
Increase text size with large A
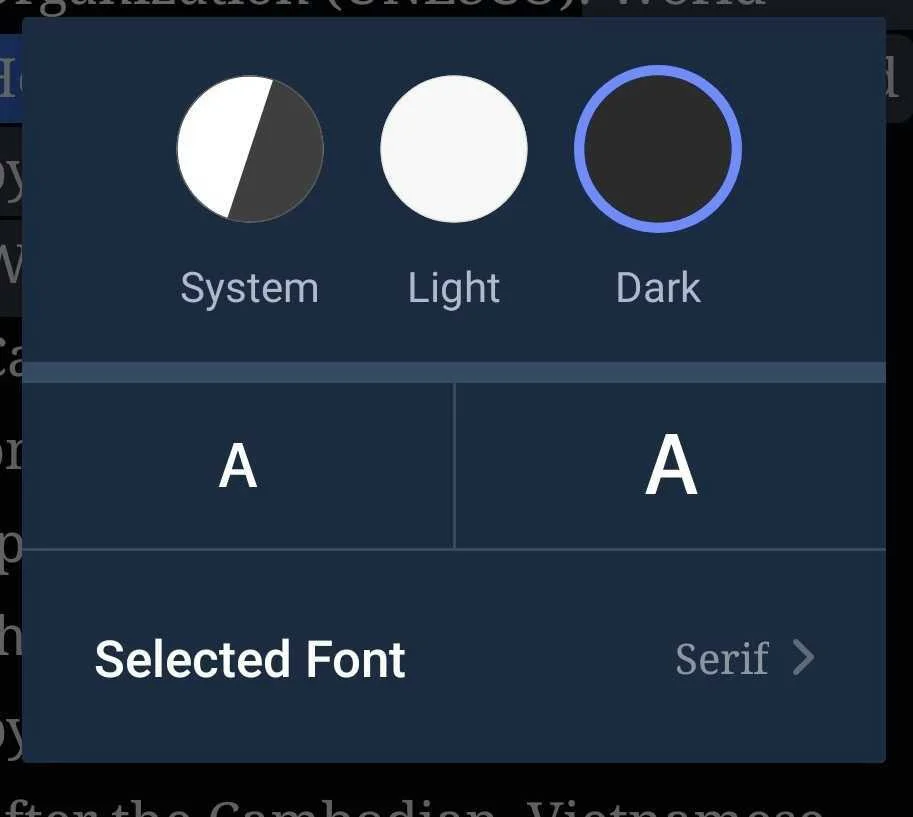[x=670, y=466]
